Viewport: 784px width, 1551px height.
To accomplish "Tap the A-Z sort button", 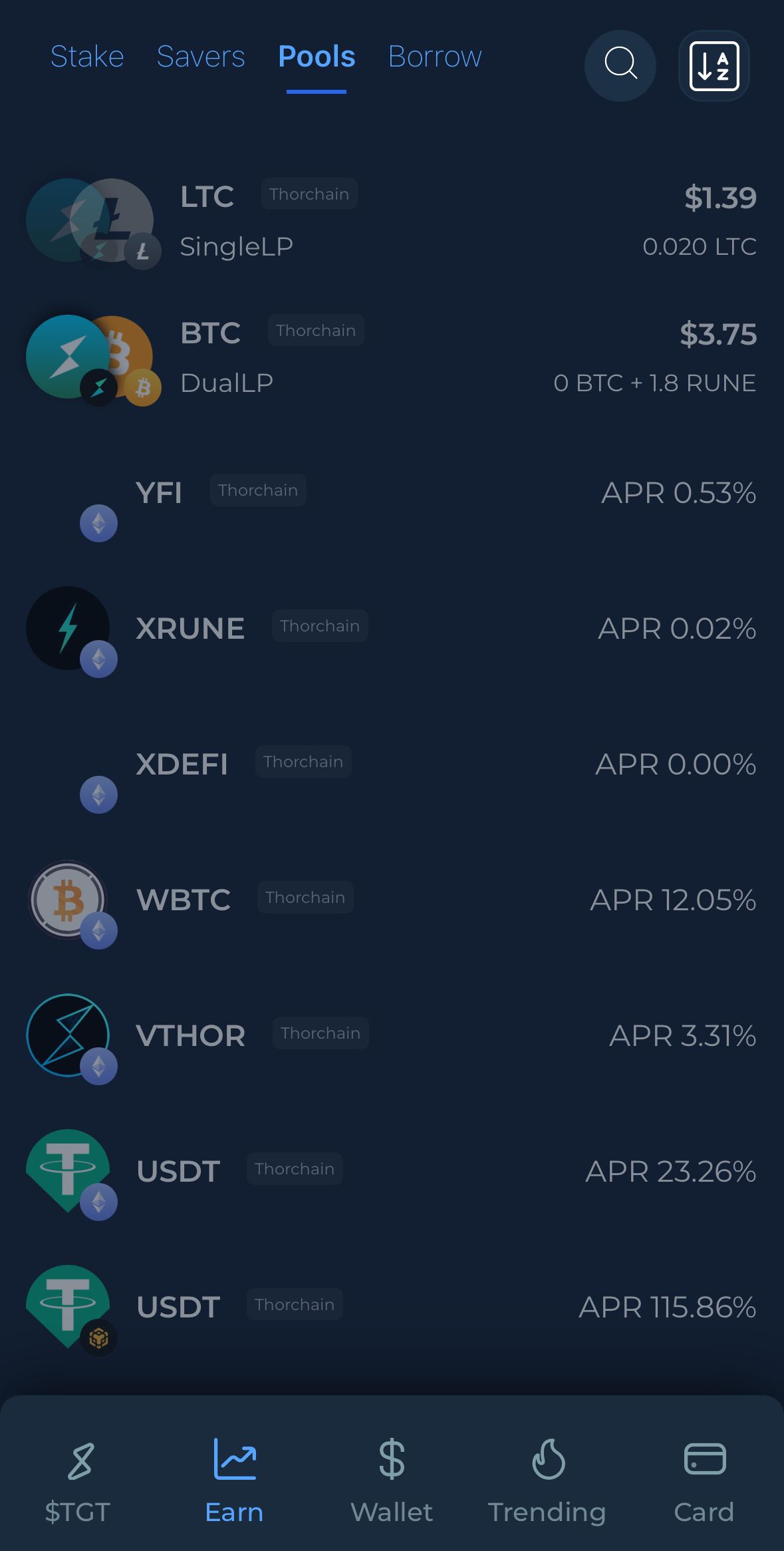I will (714, 65).
